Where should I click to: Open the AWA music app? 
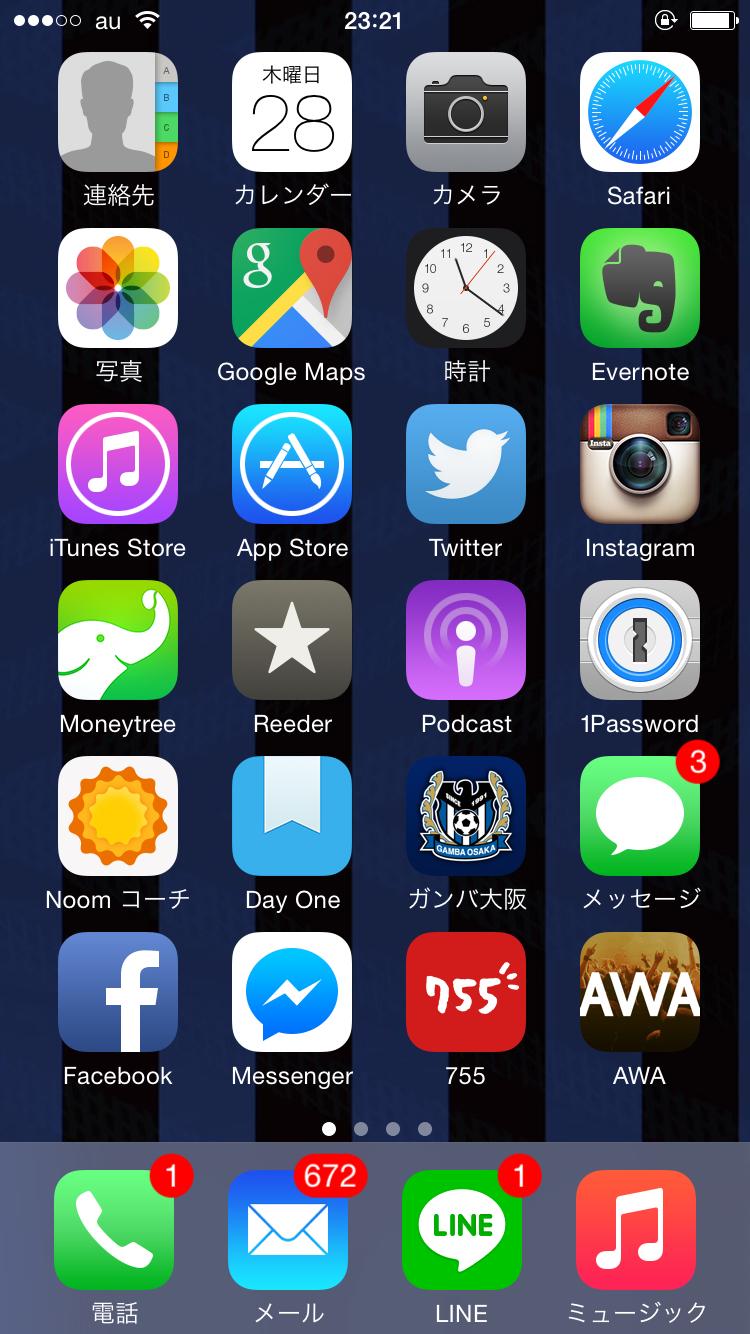640,992
